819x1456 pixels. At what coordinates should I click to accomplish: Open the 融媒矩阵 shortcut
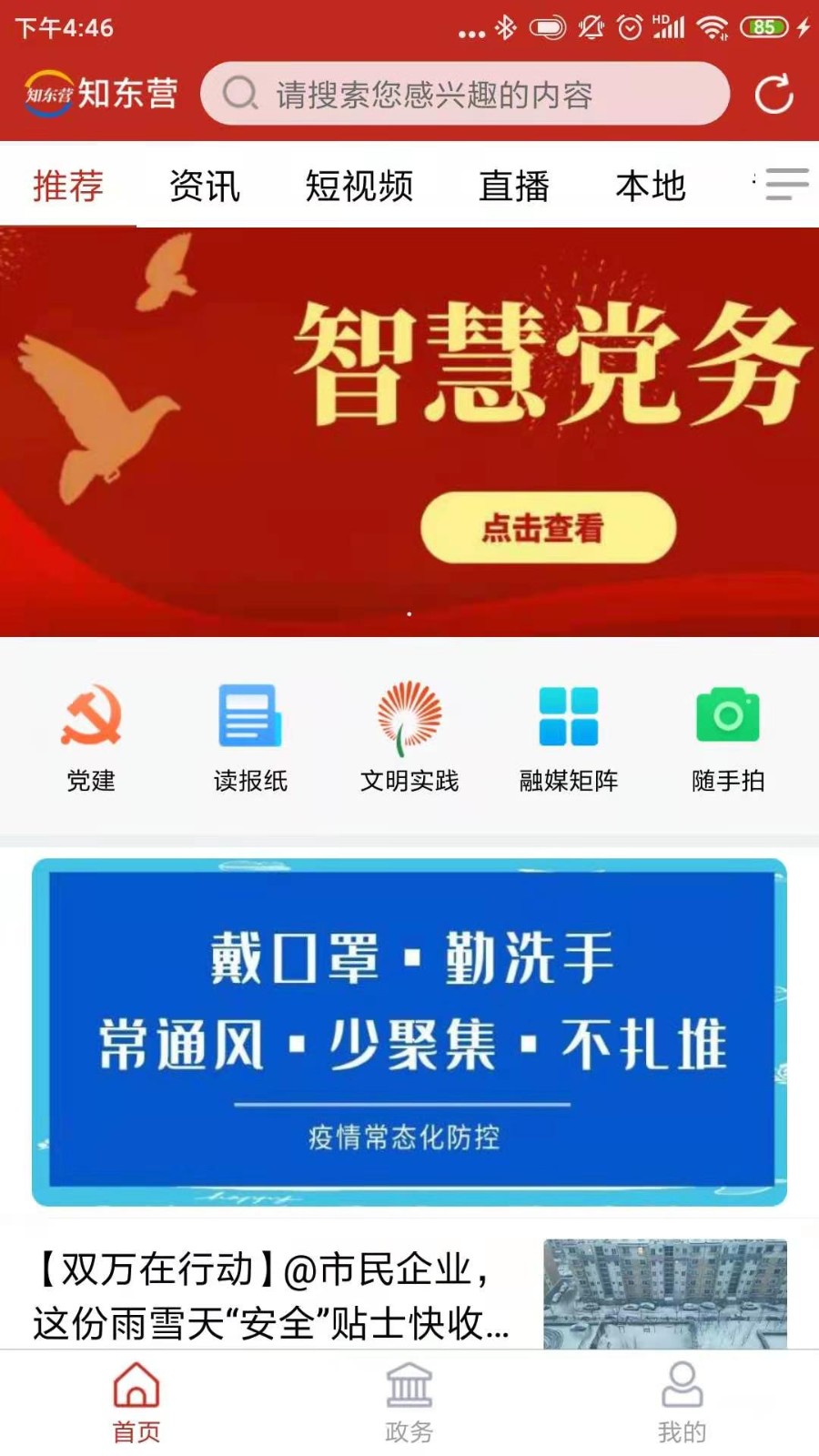pos(569,738)
